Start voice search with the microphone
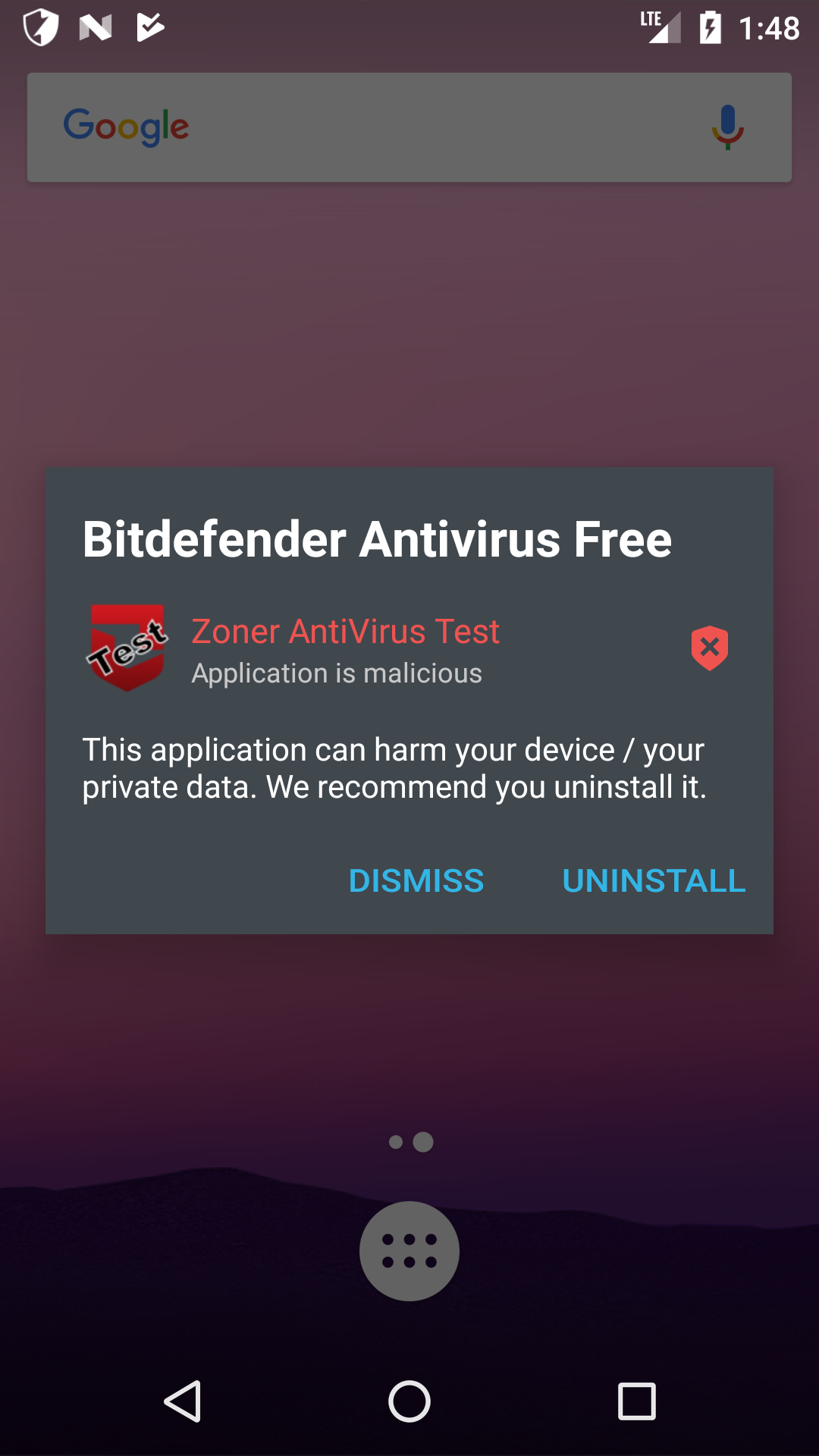Viewport: 819px width, 1456px height. (727, 127)
